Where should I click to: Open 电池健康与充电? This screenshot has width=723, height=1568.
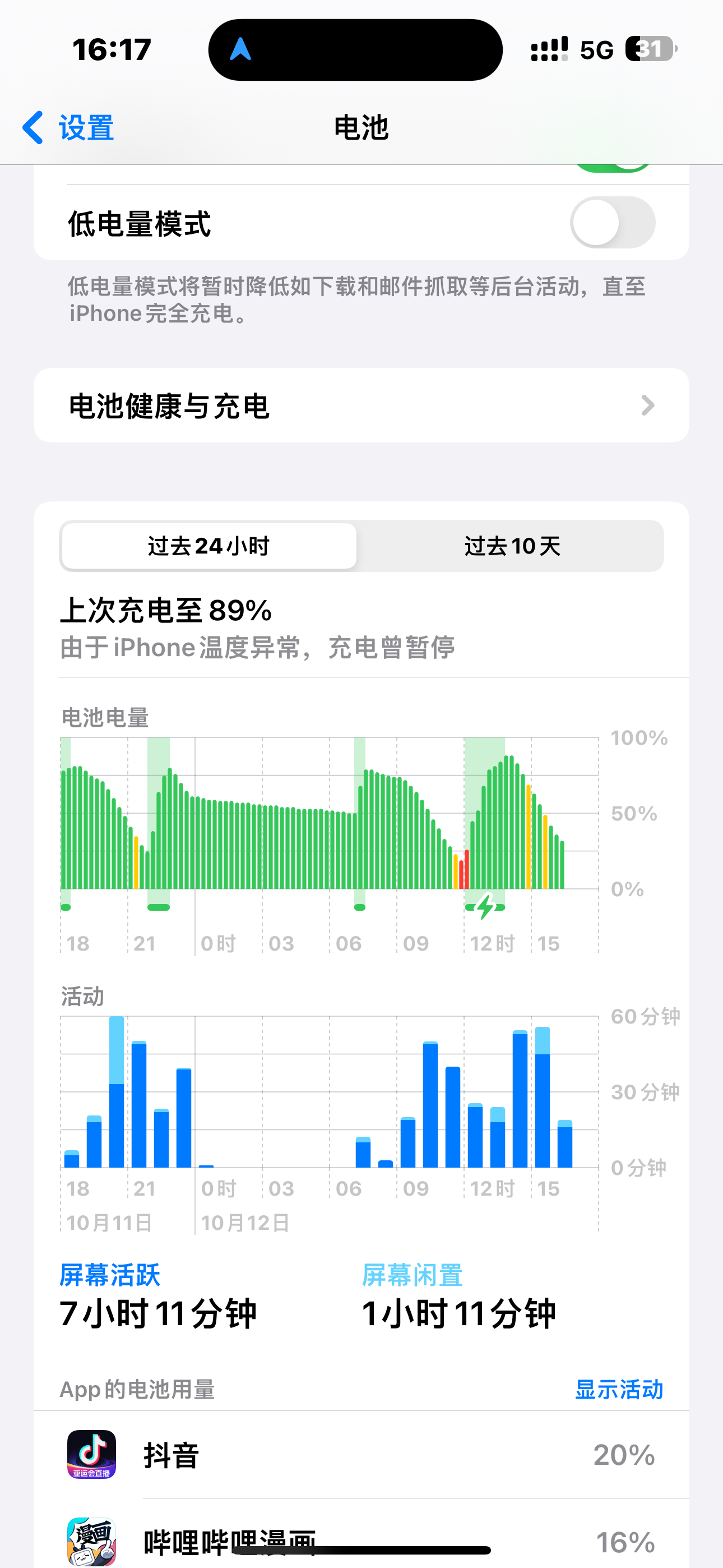click(361, 405)
